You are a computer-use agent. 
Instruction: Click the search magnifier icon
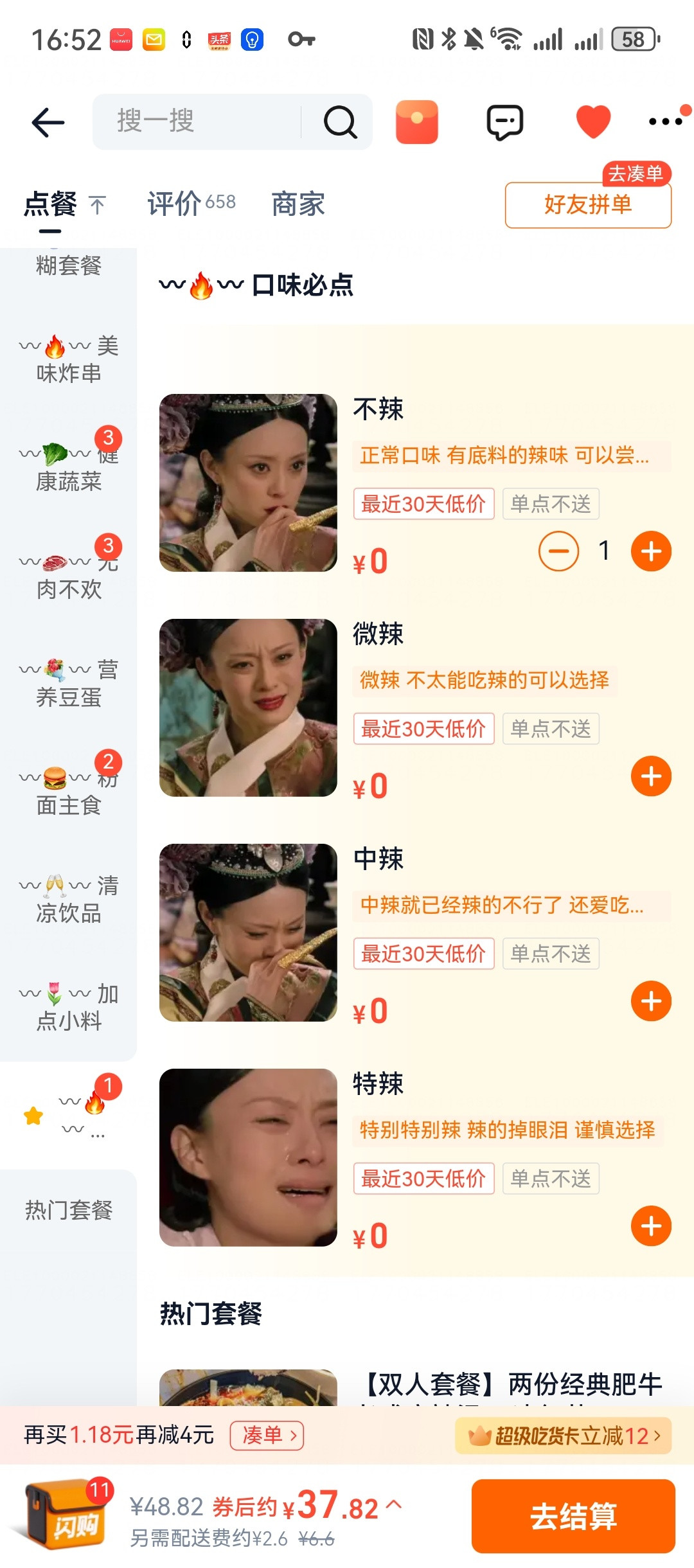tap(341, 121)
